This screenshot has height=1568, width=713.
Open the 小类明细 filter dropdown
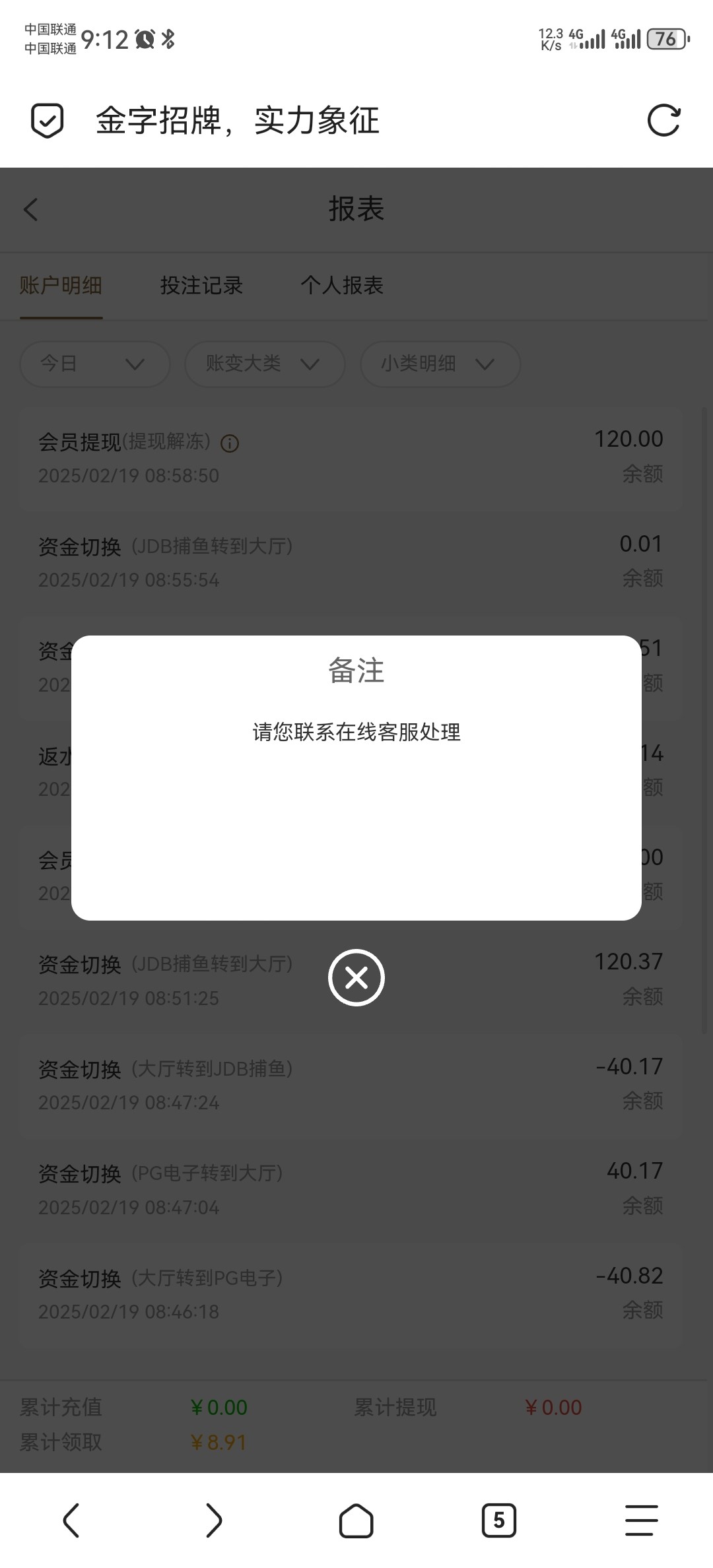coord(440,364)
